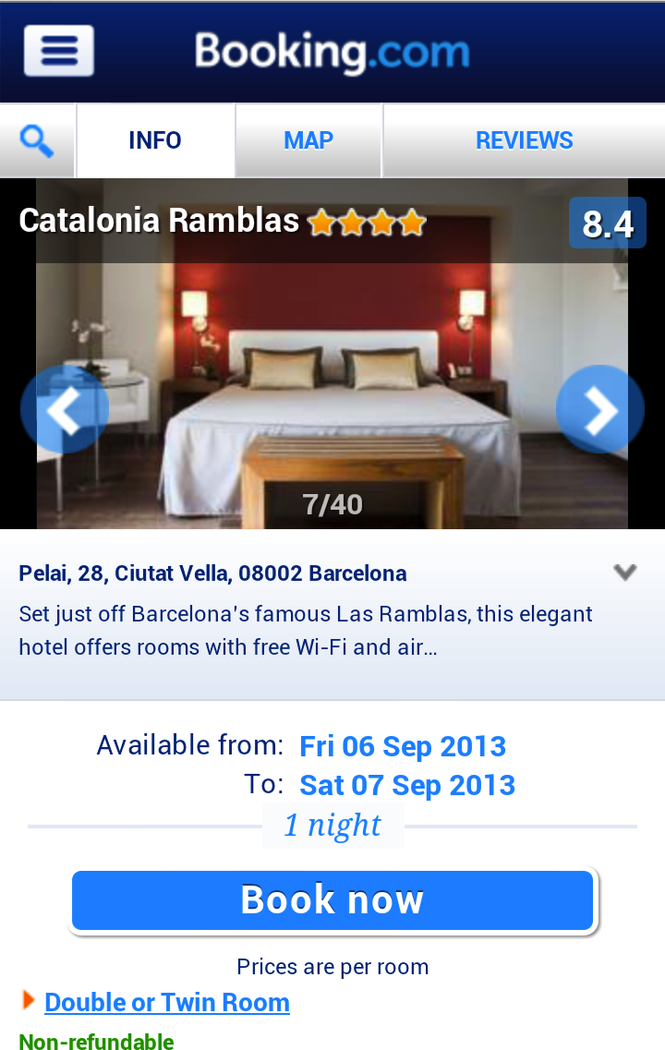Show the next hotel photo
The height and width of the screenshot is (1050, 665).
coord(600,409)
